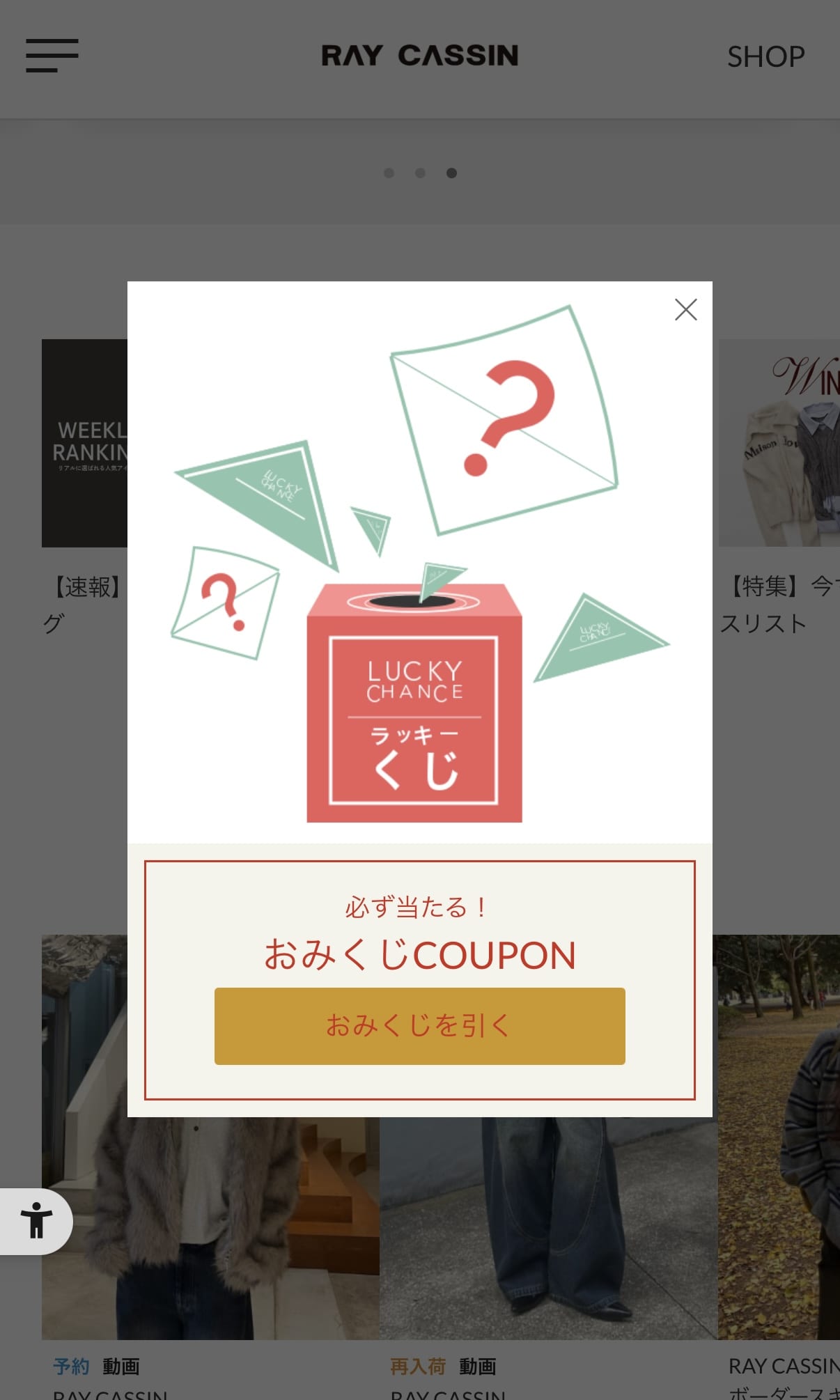Tap the おみくじを引く button

419,1025
